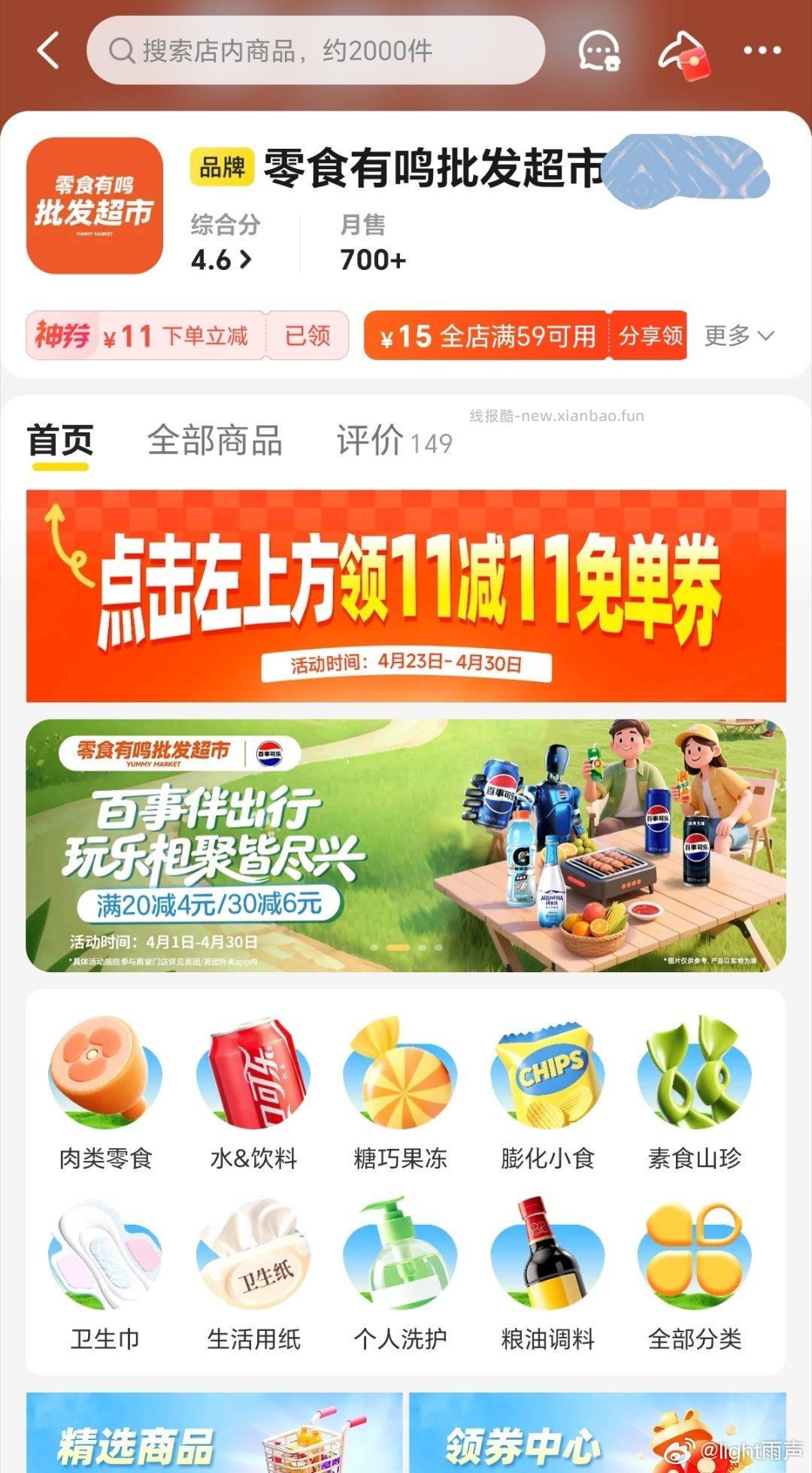Tap the 膨化小食 chips icon
Viewport: 812px width, 1473px height.
(547, 1075)
